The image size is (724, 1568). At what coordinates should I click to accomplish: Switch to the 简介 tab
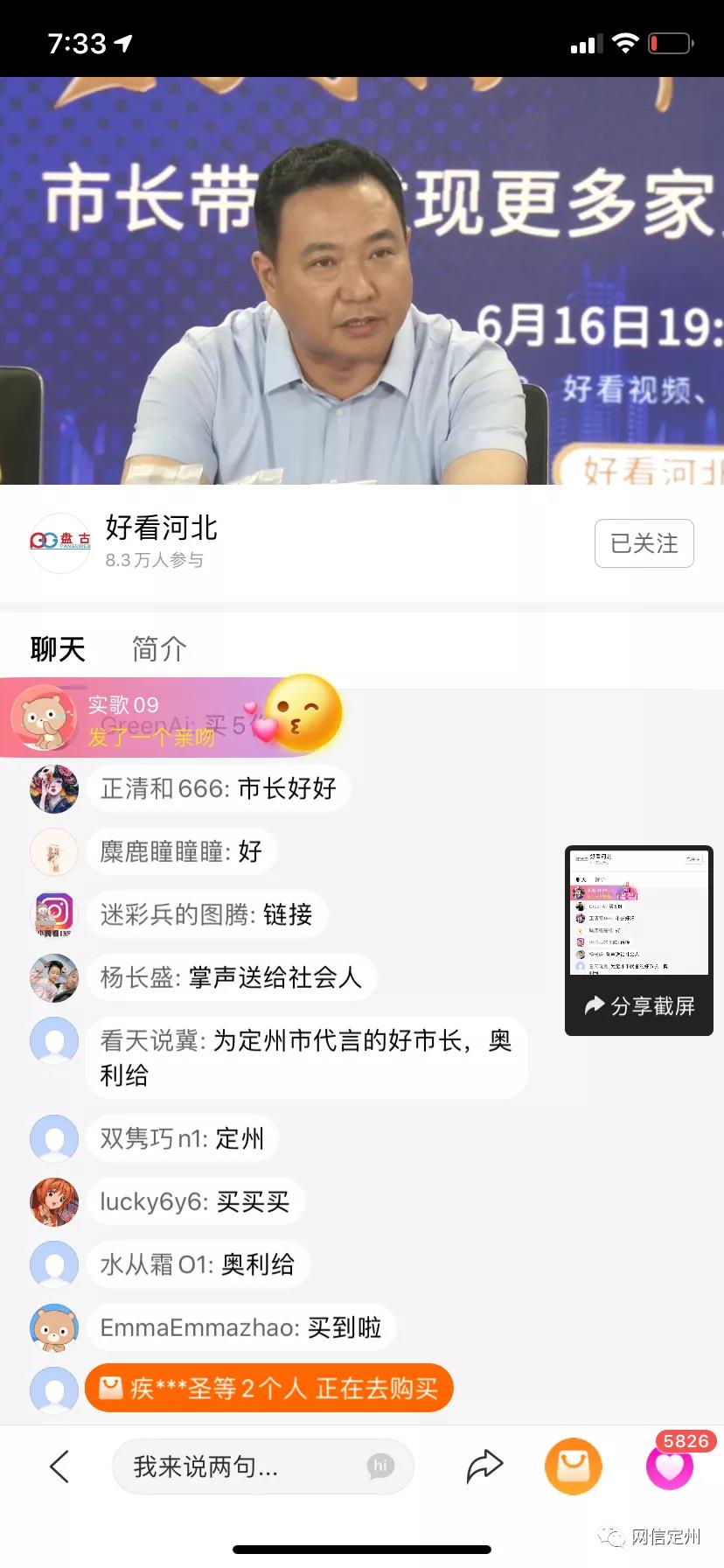[x=158, y=649]
